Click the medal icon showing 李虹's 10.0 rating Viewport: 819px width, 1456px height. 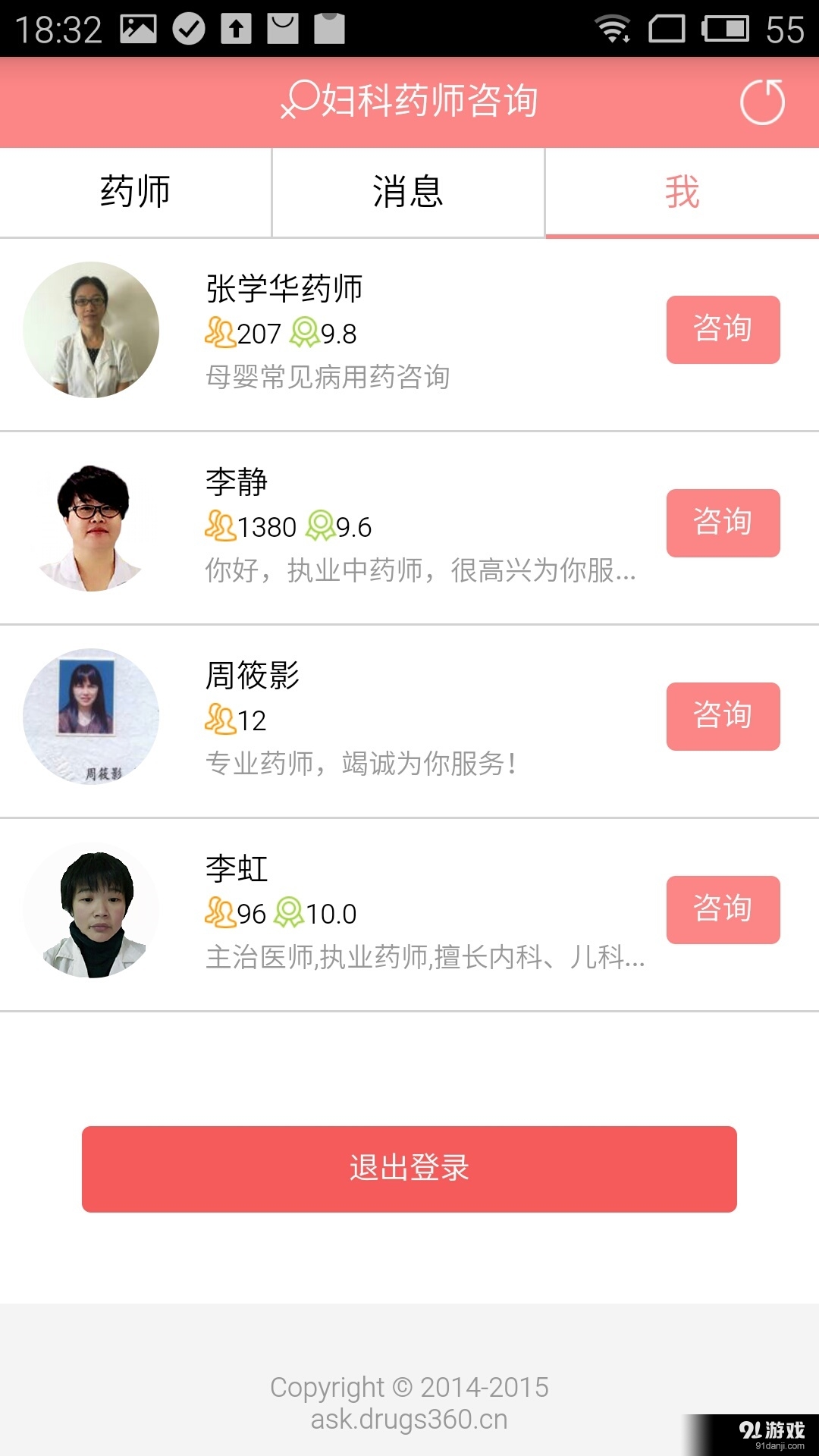(290, 913)
